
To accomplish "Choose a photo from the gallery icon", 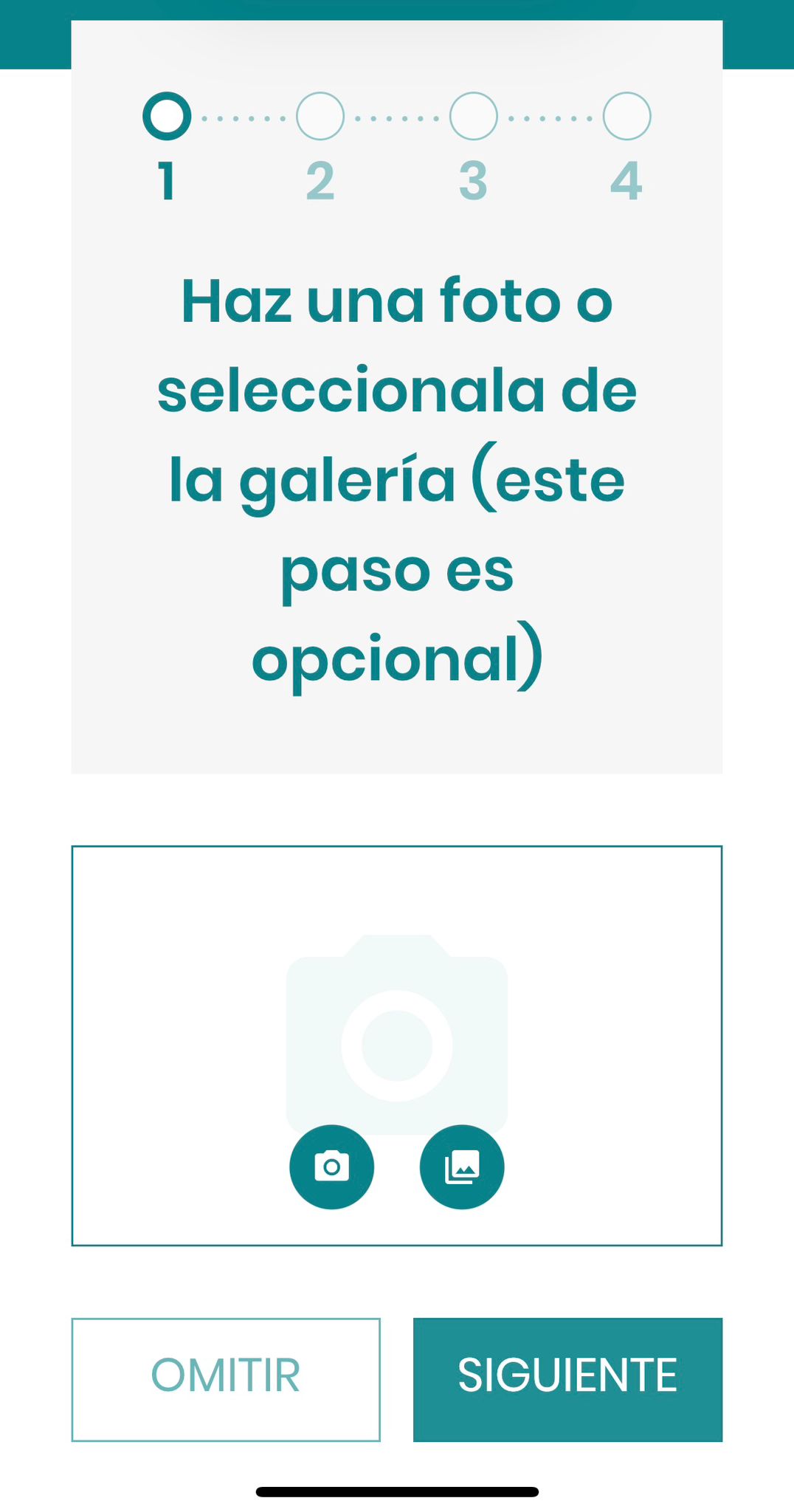I will [x=462, y=1166].
